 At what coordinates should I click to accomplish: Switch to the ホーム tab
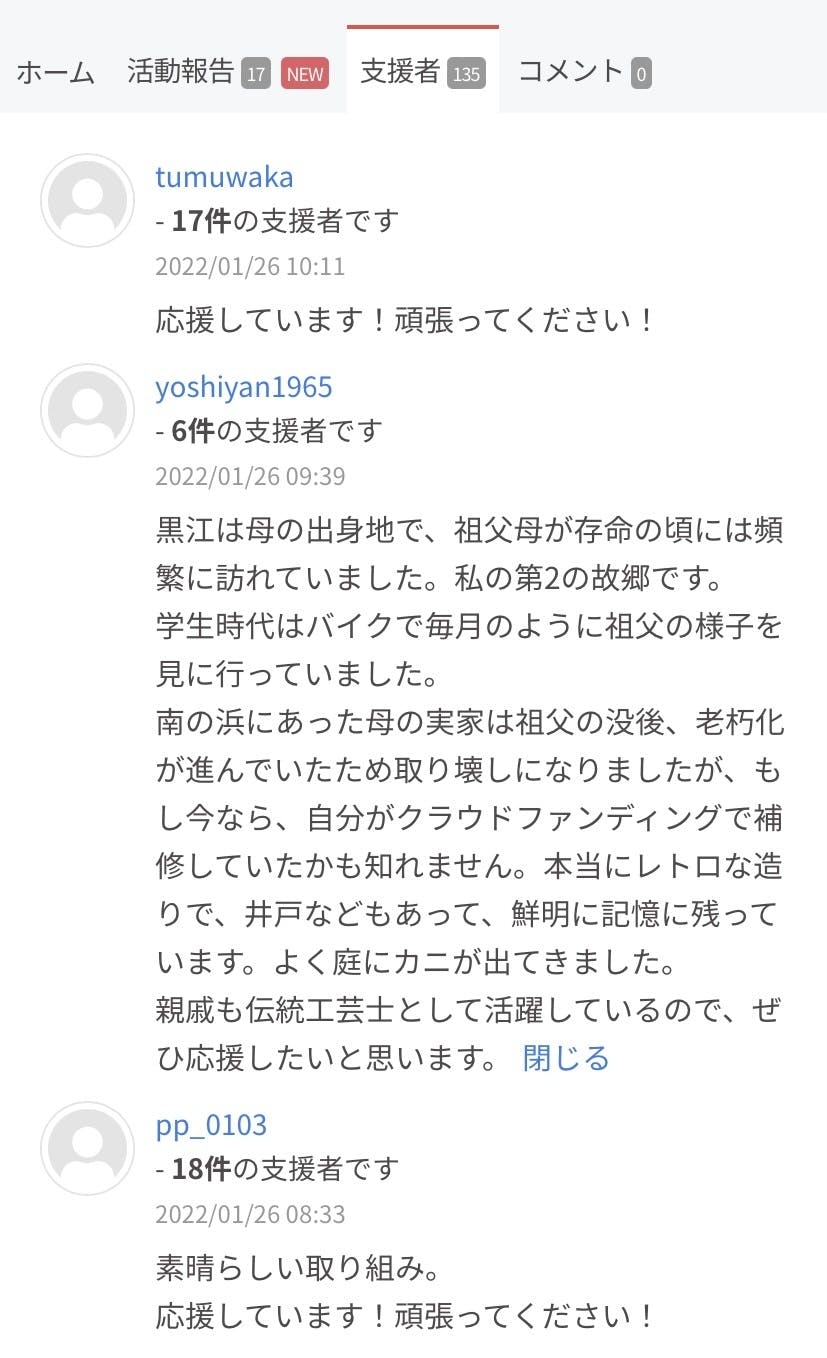click(x=56, y=72)
